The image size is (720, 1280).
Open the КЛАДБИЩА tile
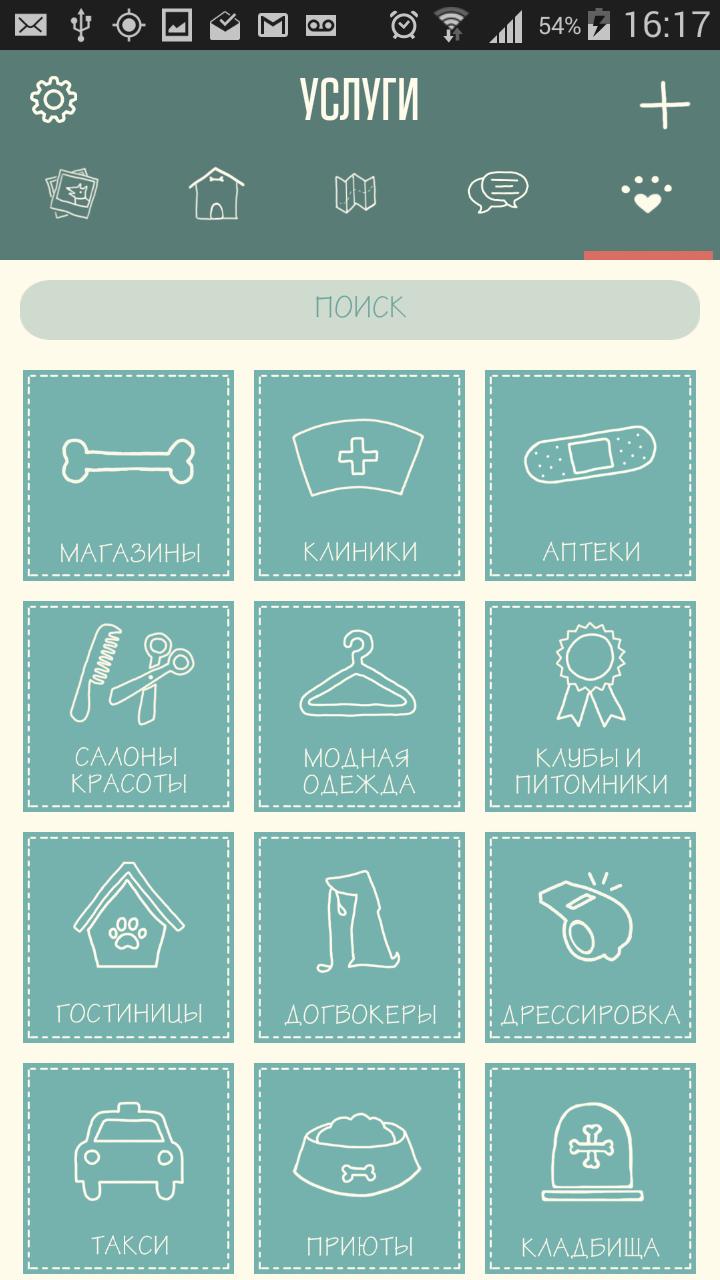[590, 1168]
